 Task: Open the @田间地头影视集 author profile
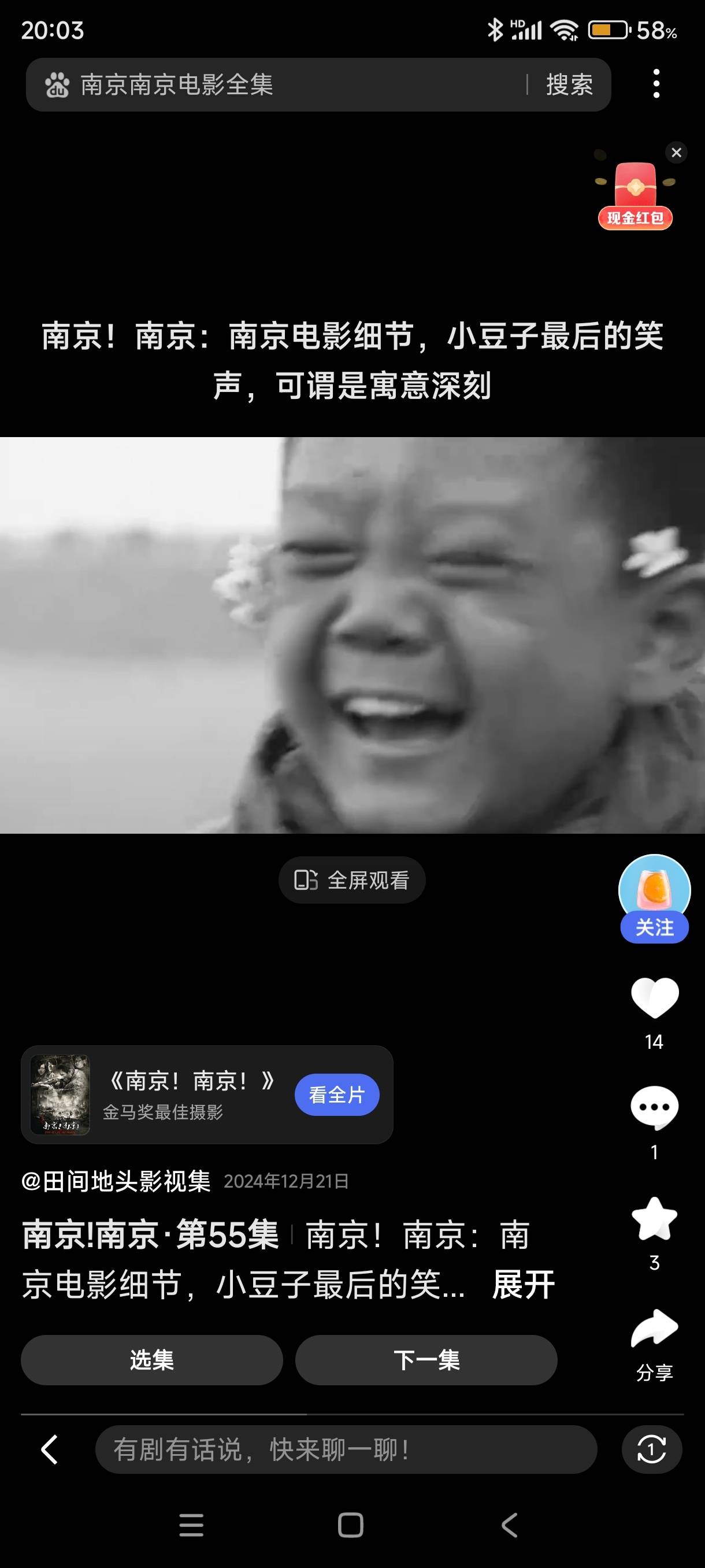click(116, 1181)
